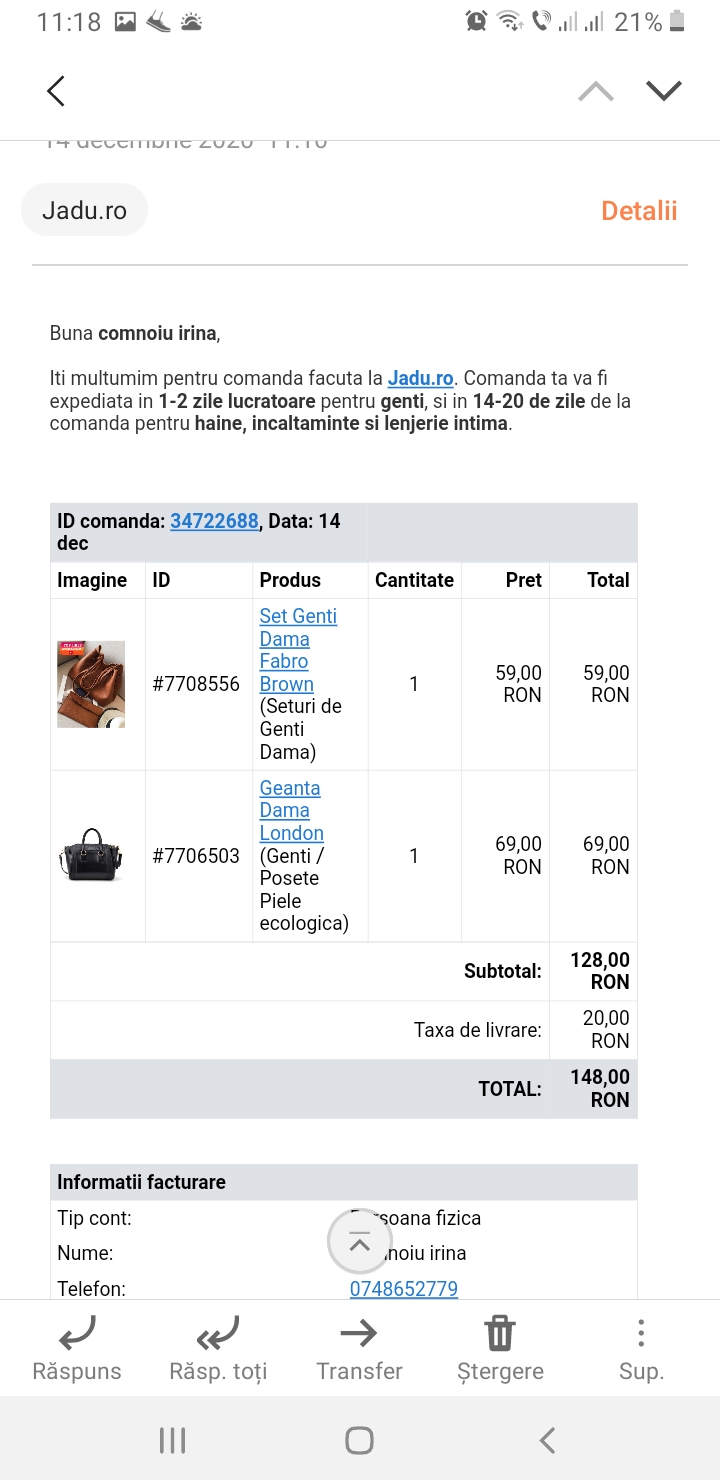Screen dimensions: 720x1480
Task: Tap the floating scroll-to-top button
Action: point(360,1242)
